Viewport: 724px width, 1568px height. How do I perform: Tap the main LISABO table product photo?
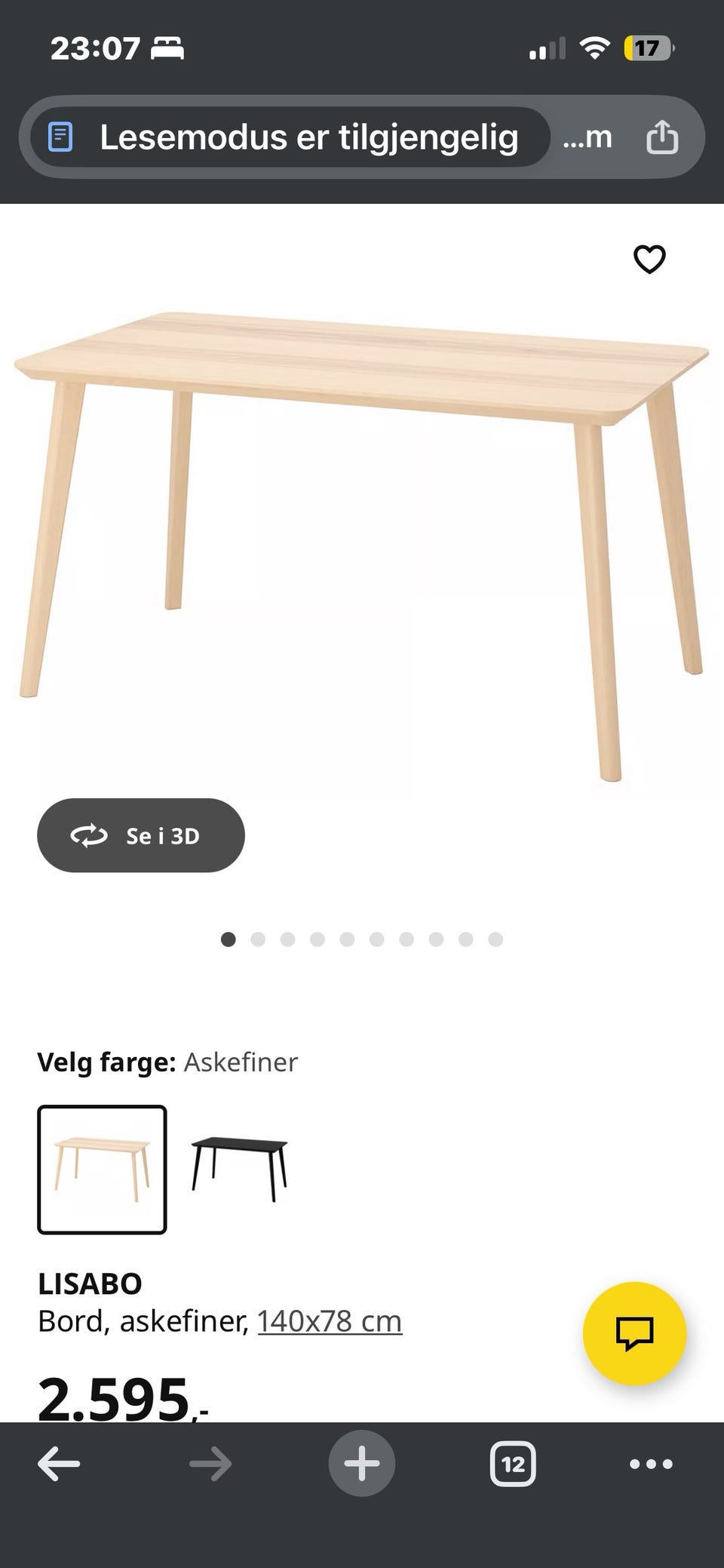coord(362,528)
